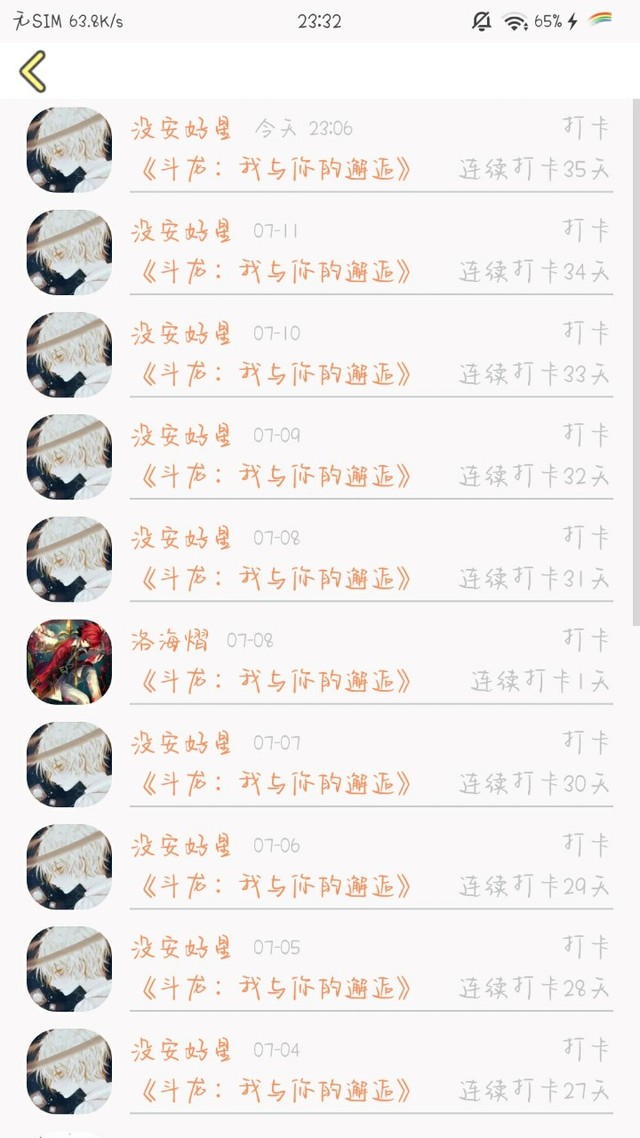The height and width of the screenshot is (1138, 640).
Task: Open the 07-06 check-in entry
Action: (x=320, y=866)
